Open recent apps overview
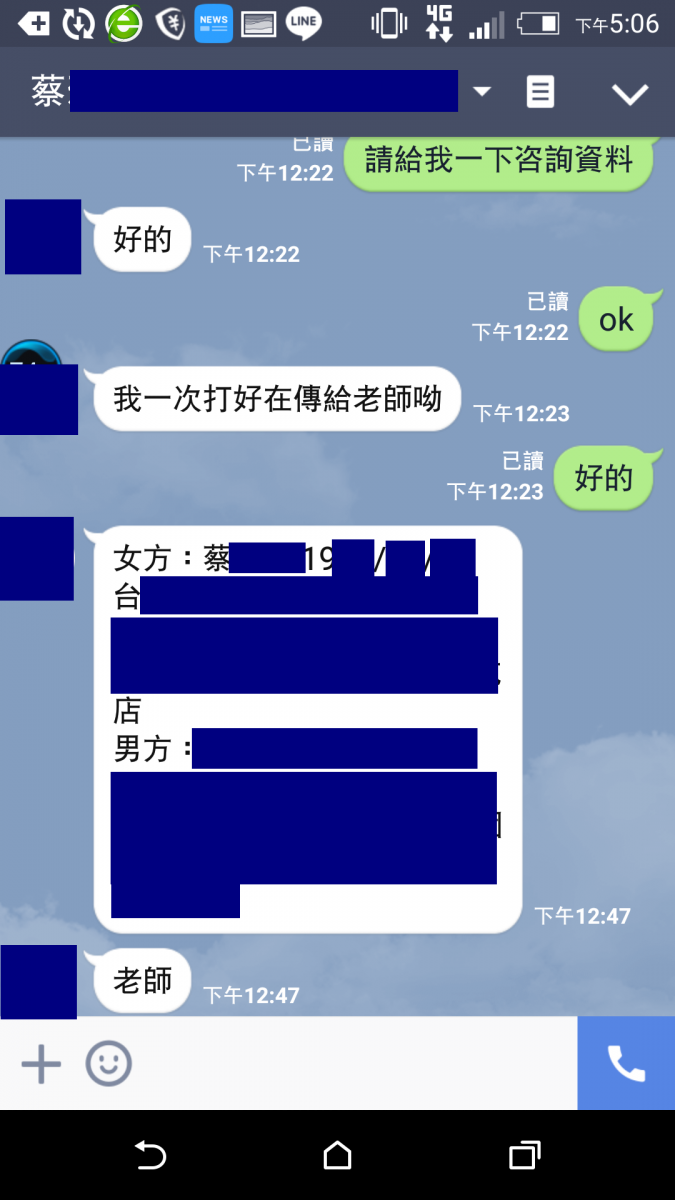 pyautogui.click(x=524, y=1156)
